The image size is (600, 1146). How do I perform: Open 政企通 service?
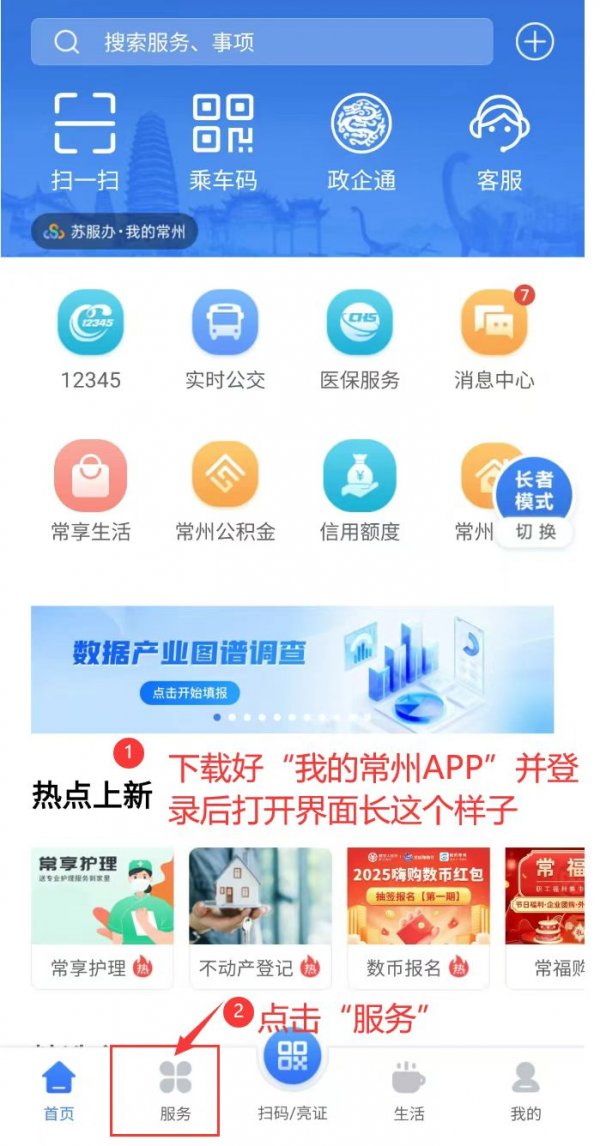[361, 140]
